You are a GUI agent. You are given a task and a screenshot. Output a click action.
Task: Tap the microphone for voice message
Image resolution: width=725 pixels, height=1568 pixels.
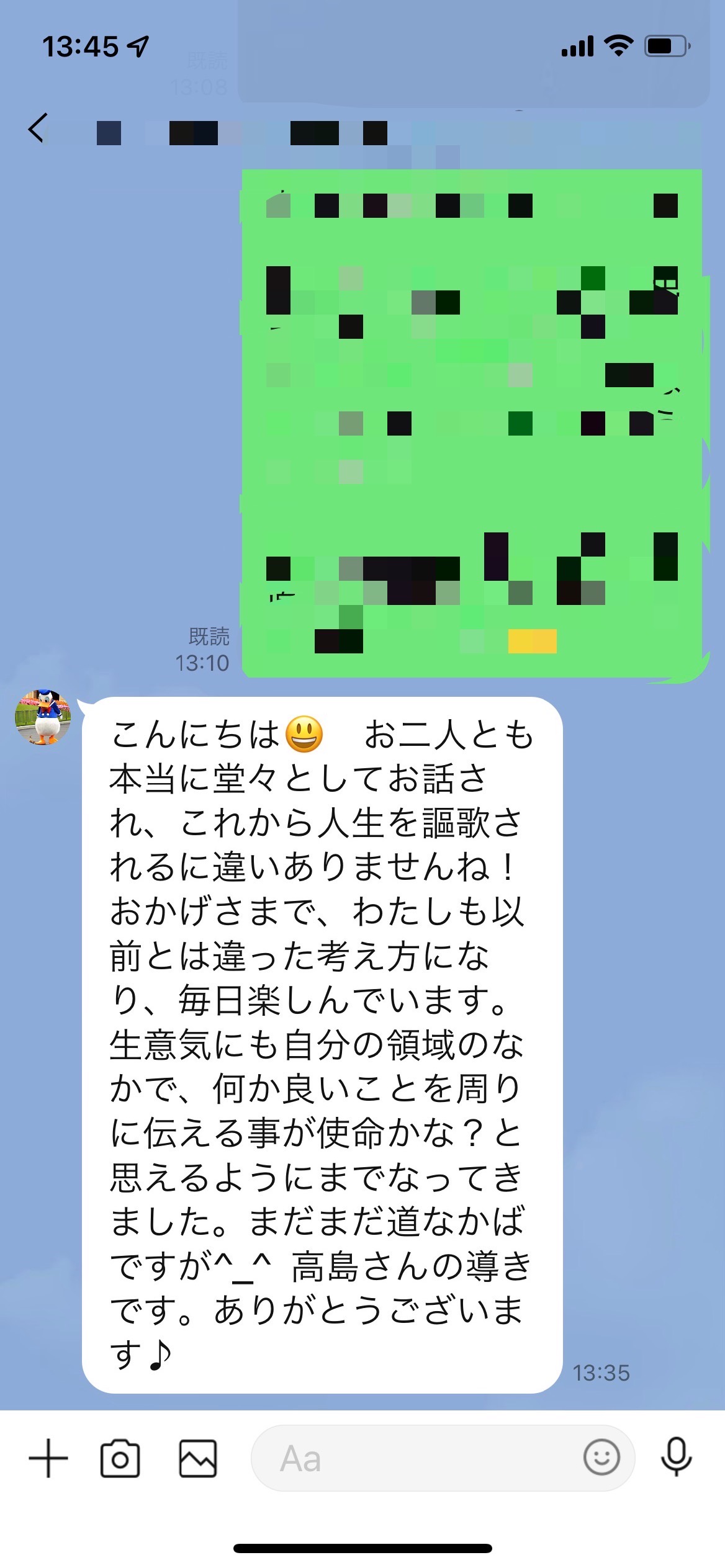coord(676,1457)
